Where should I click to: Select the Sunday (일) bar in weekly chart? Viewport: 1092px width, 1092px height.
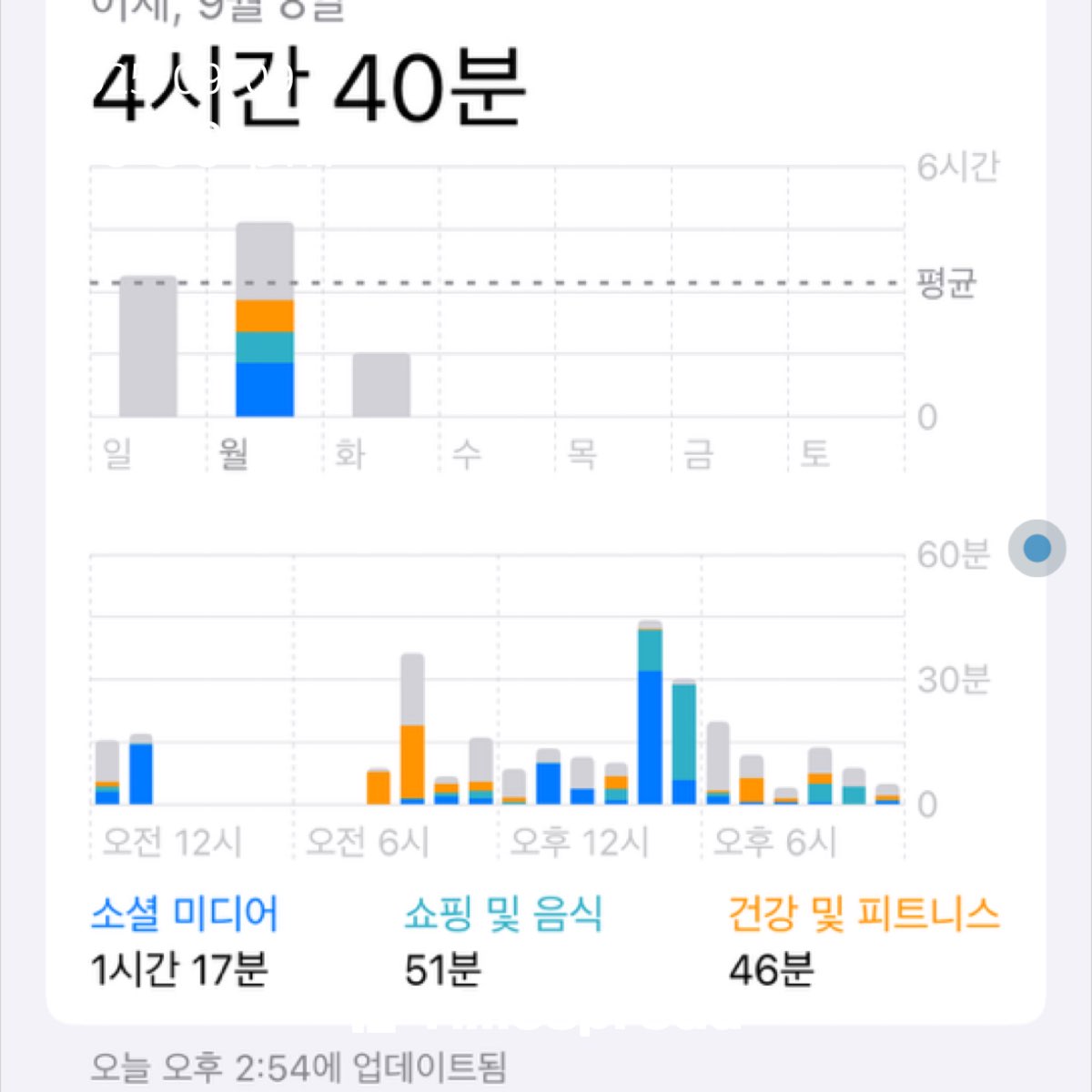click(148, 347)
